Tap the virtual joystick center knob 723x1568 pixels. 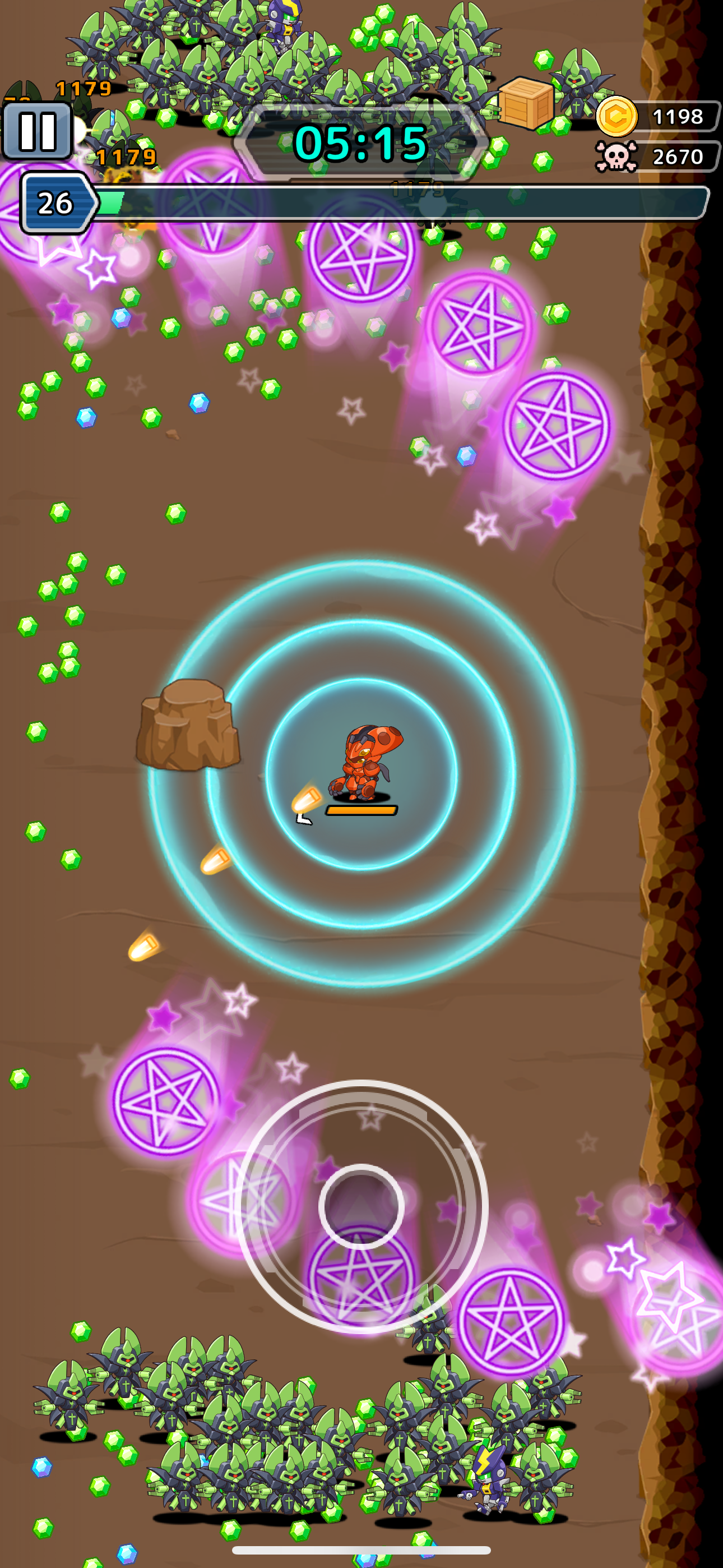click(x=361, y=1206)
